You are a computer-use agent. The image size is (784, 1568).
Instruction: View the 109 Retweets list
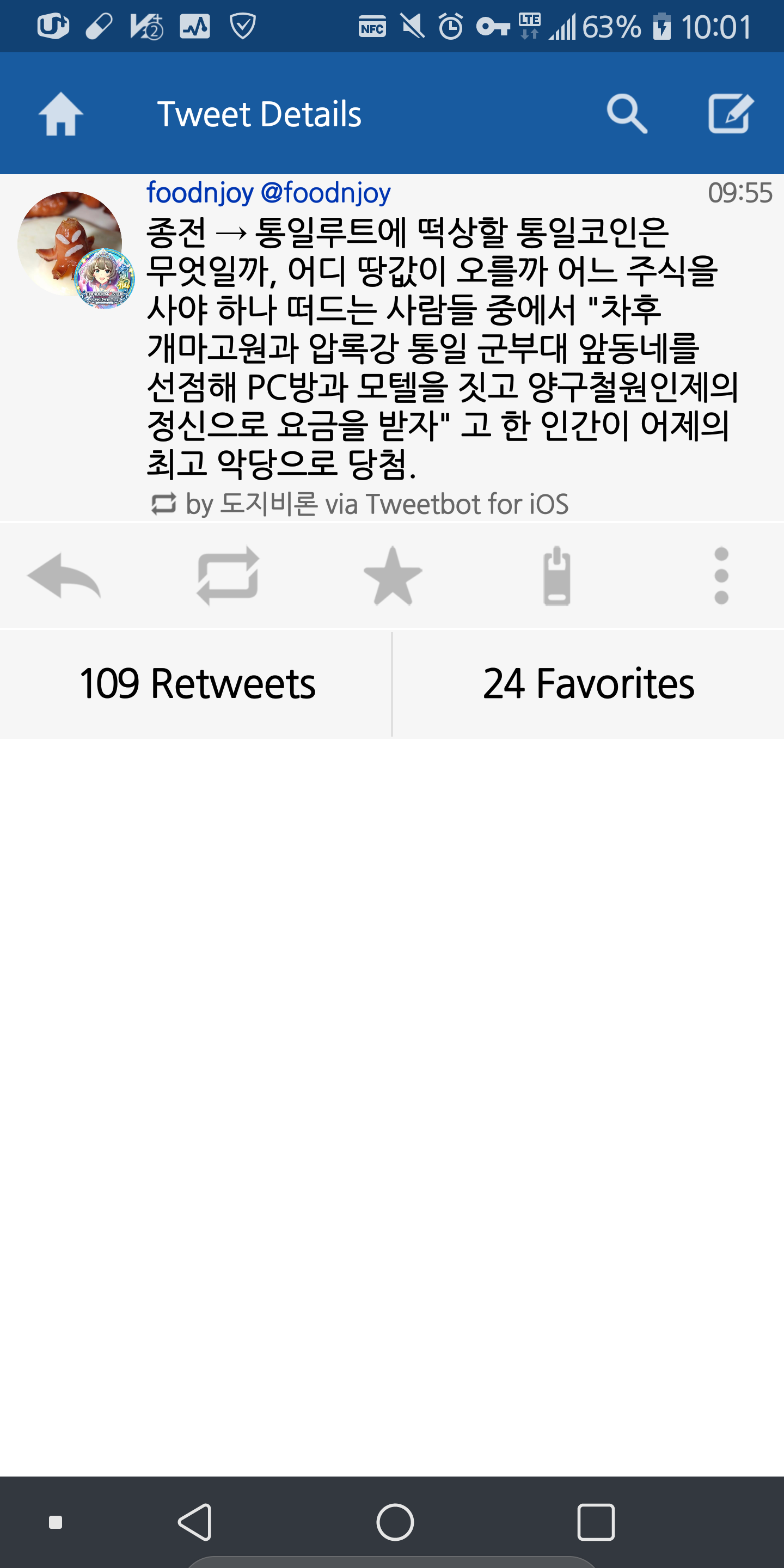[196, 684]
